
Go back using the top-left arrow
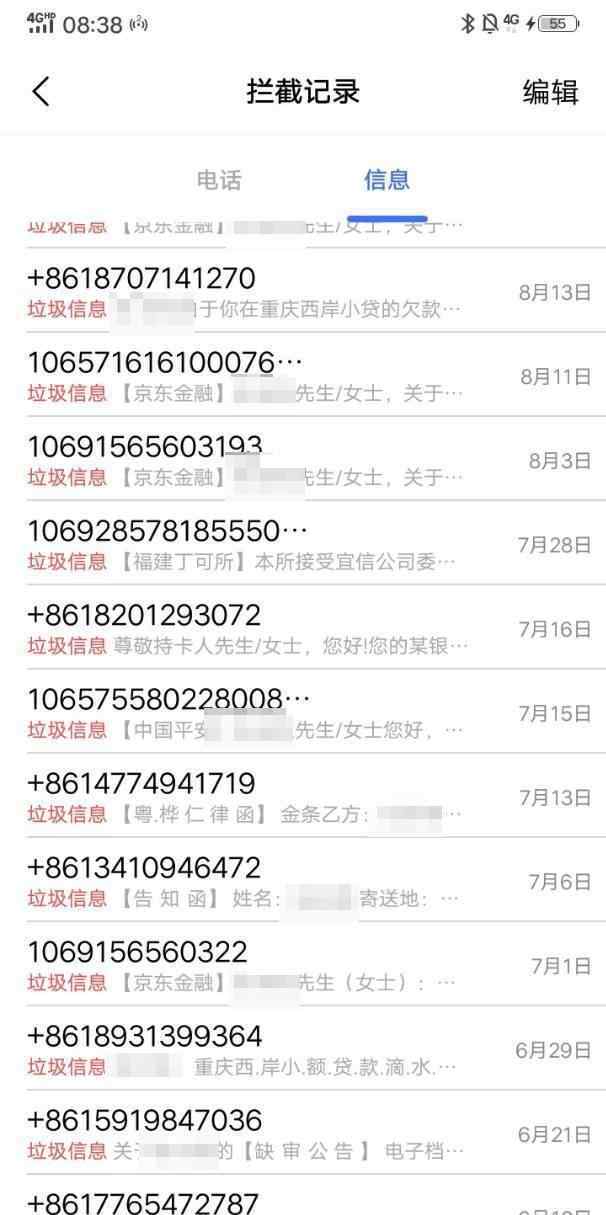coord(40,92)
